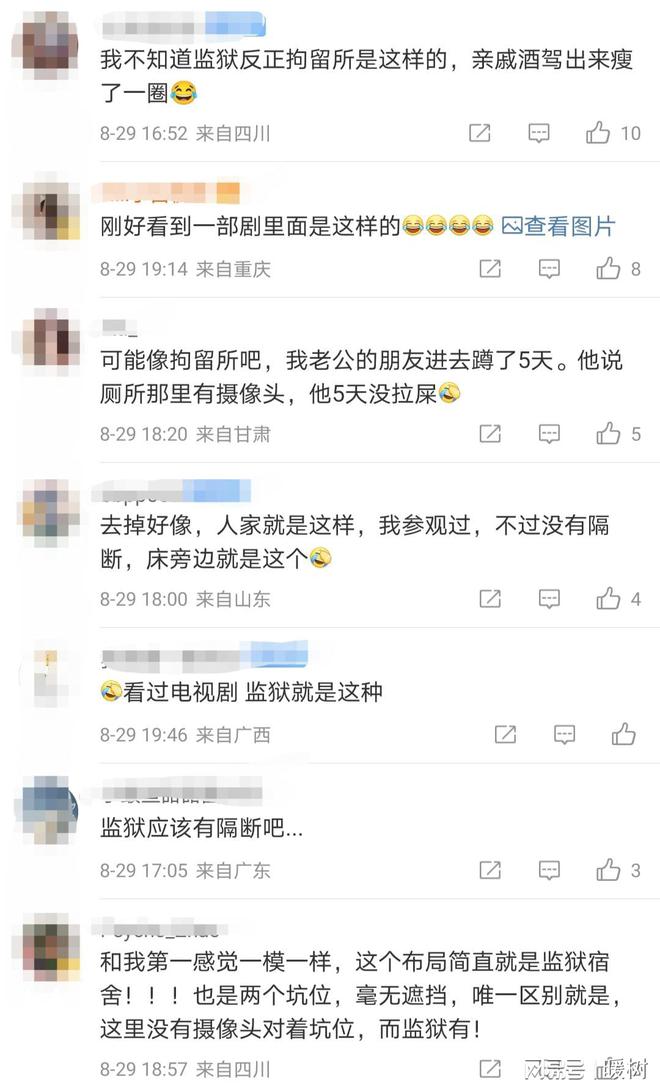Like the comment from 广东
Viewport: 660px width, 1090px height.
(x=609, y=870)
